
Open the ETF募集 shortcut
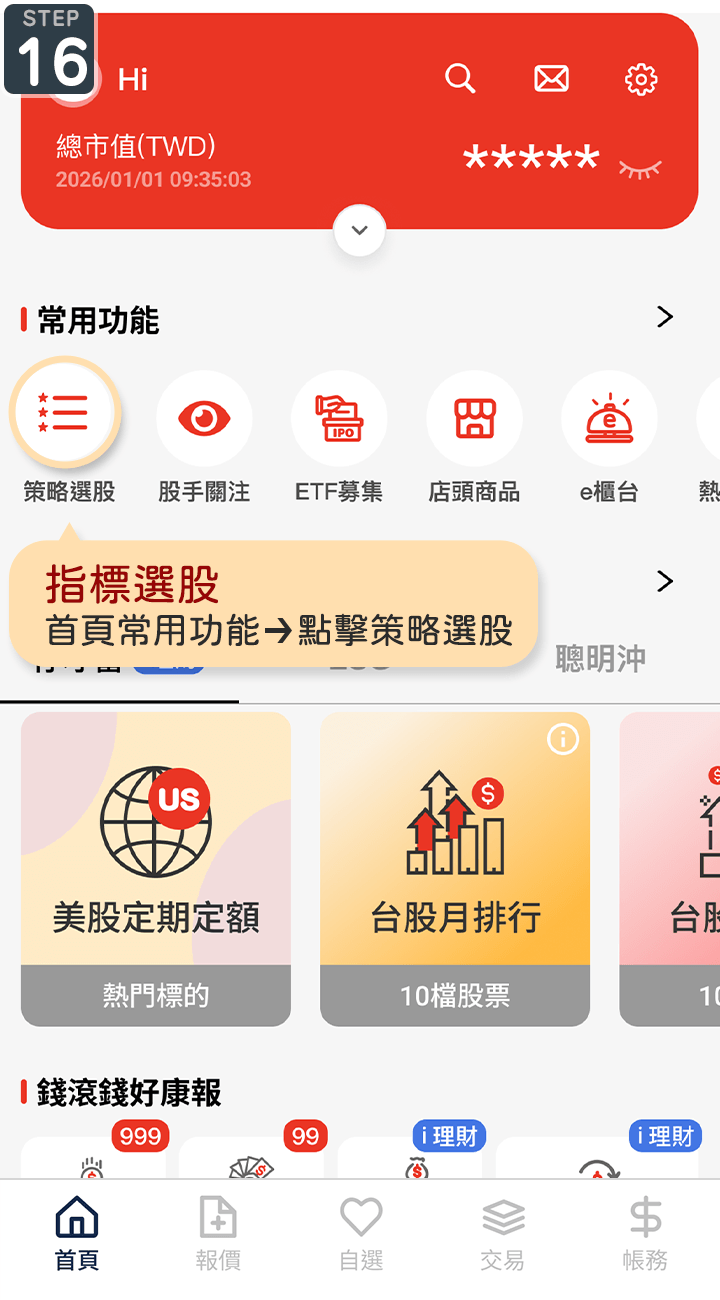pos(339,418)
